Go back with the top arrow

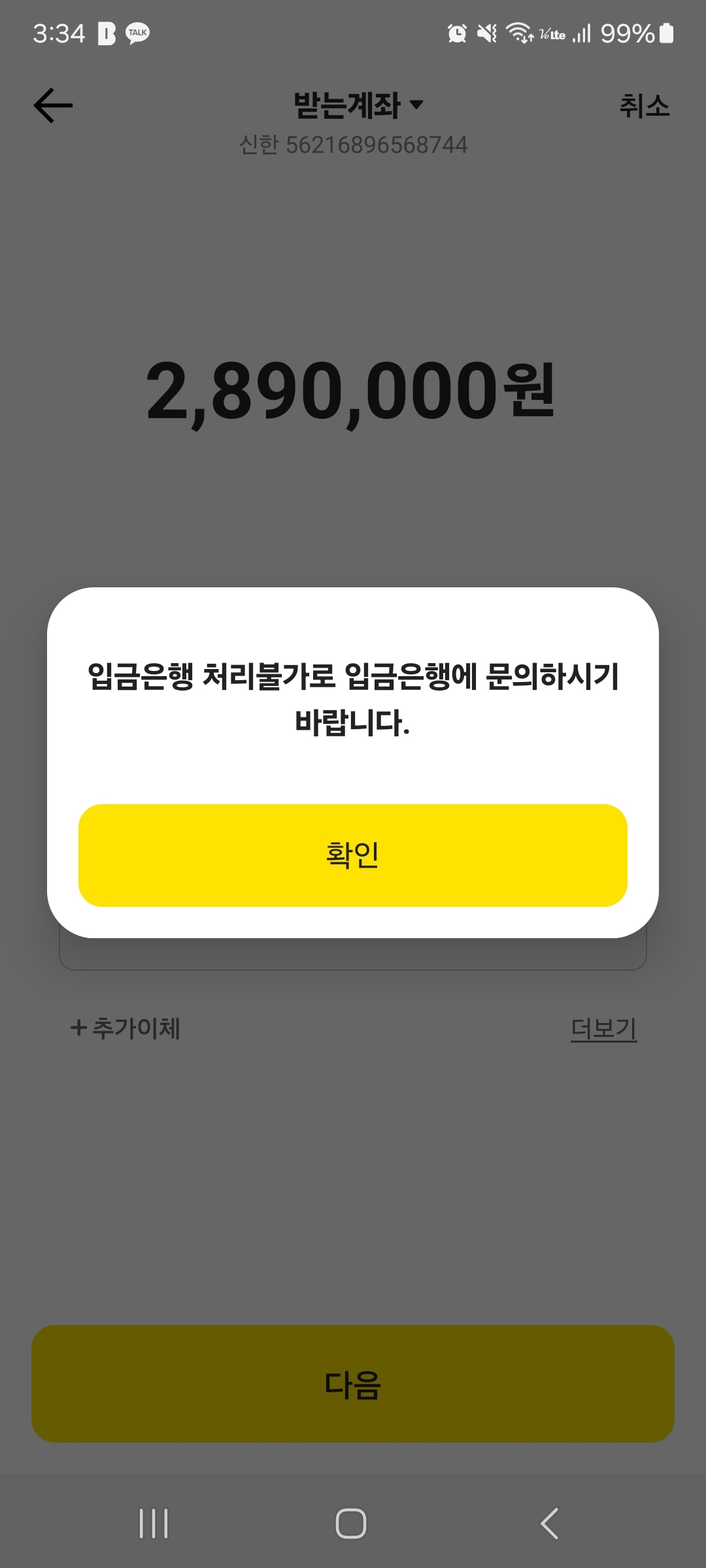click(53, 106)
